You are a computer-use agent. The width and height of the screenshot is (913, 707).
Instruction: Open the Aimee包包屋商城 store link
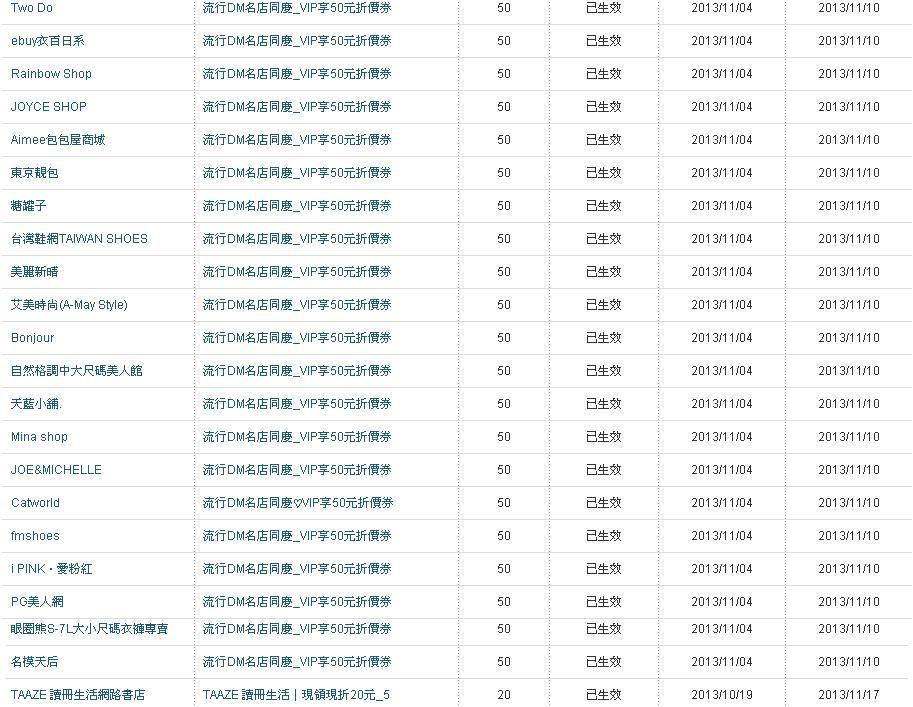point(57,140)
